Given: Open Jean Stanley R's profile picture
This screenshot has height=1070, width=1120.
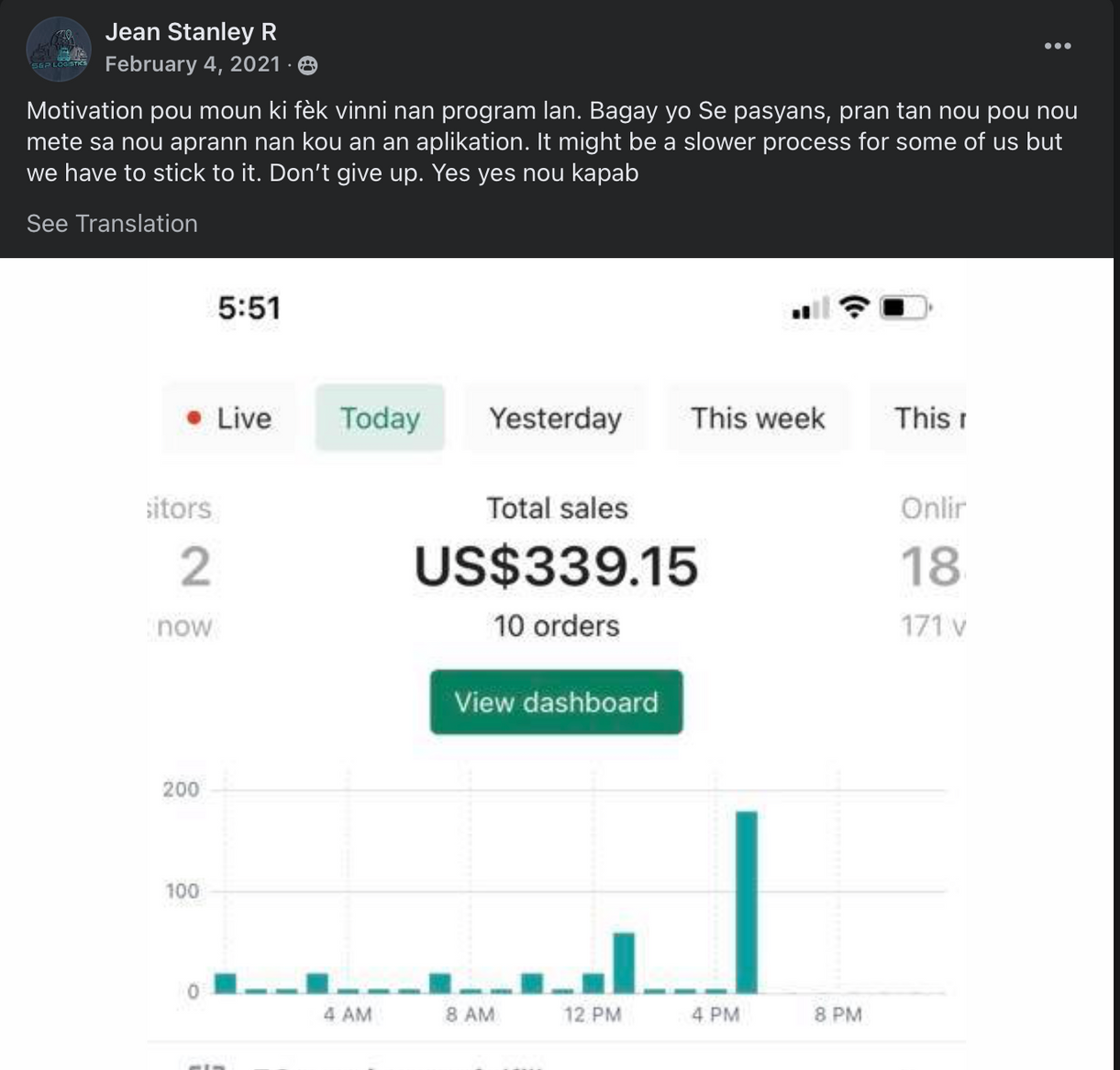Looking at the screenshot, I should click(x=59, y=49).
